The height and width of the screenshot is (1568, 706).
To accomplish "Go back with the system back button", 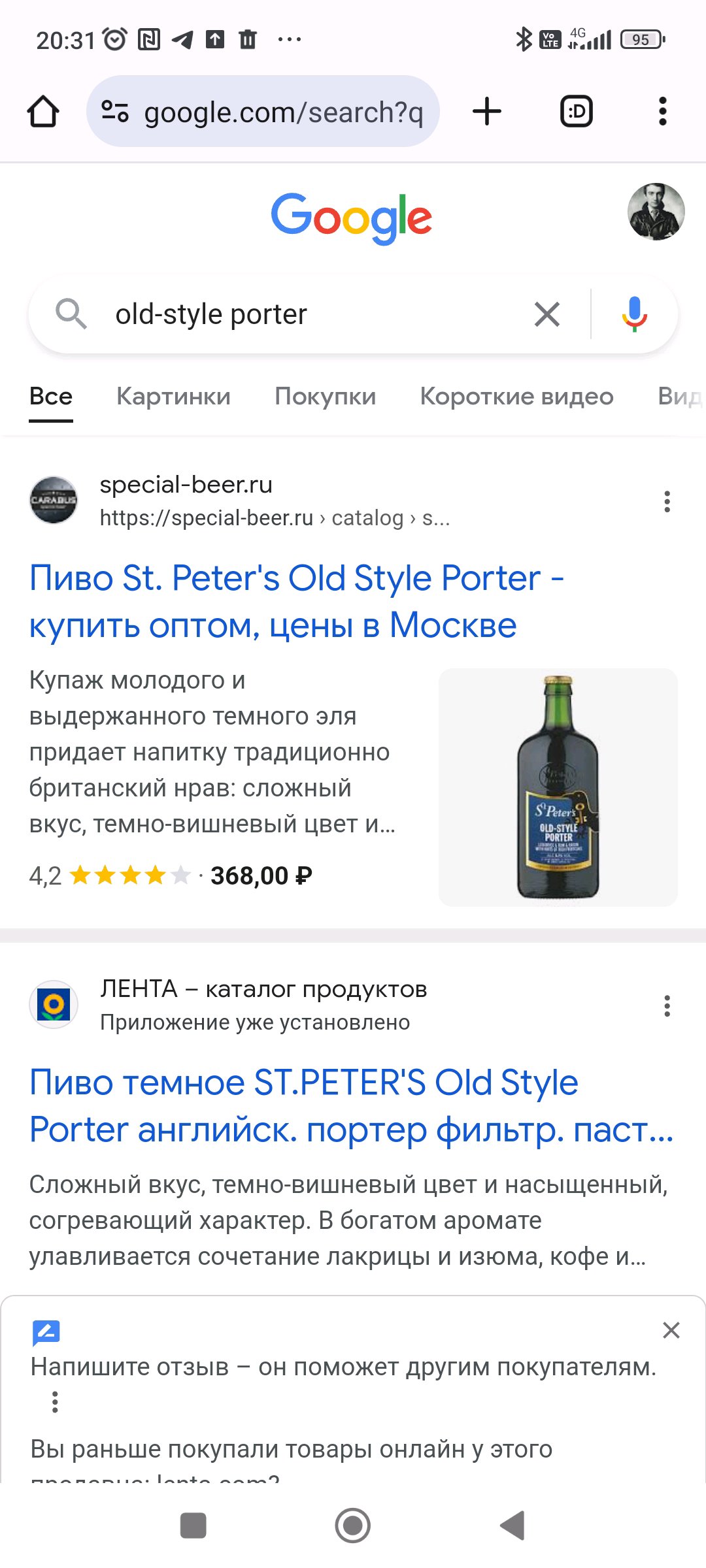I will point(513,1526).
